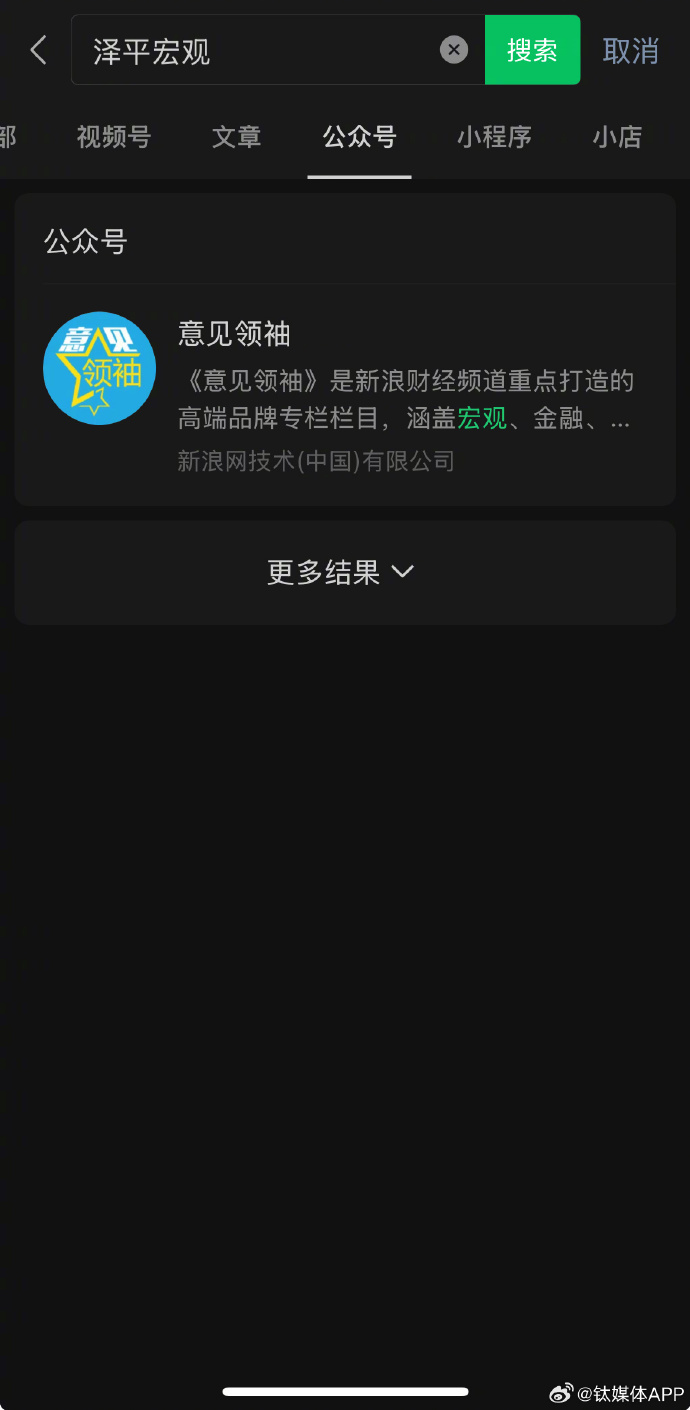
Task: Switch to the 小程序 tab
Action: (494, 137)
